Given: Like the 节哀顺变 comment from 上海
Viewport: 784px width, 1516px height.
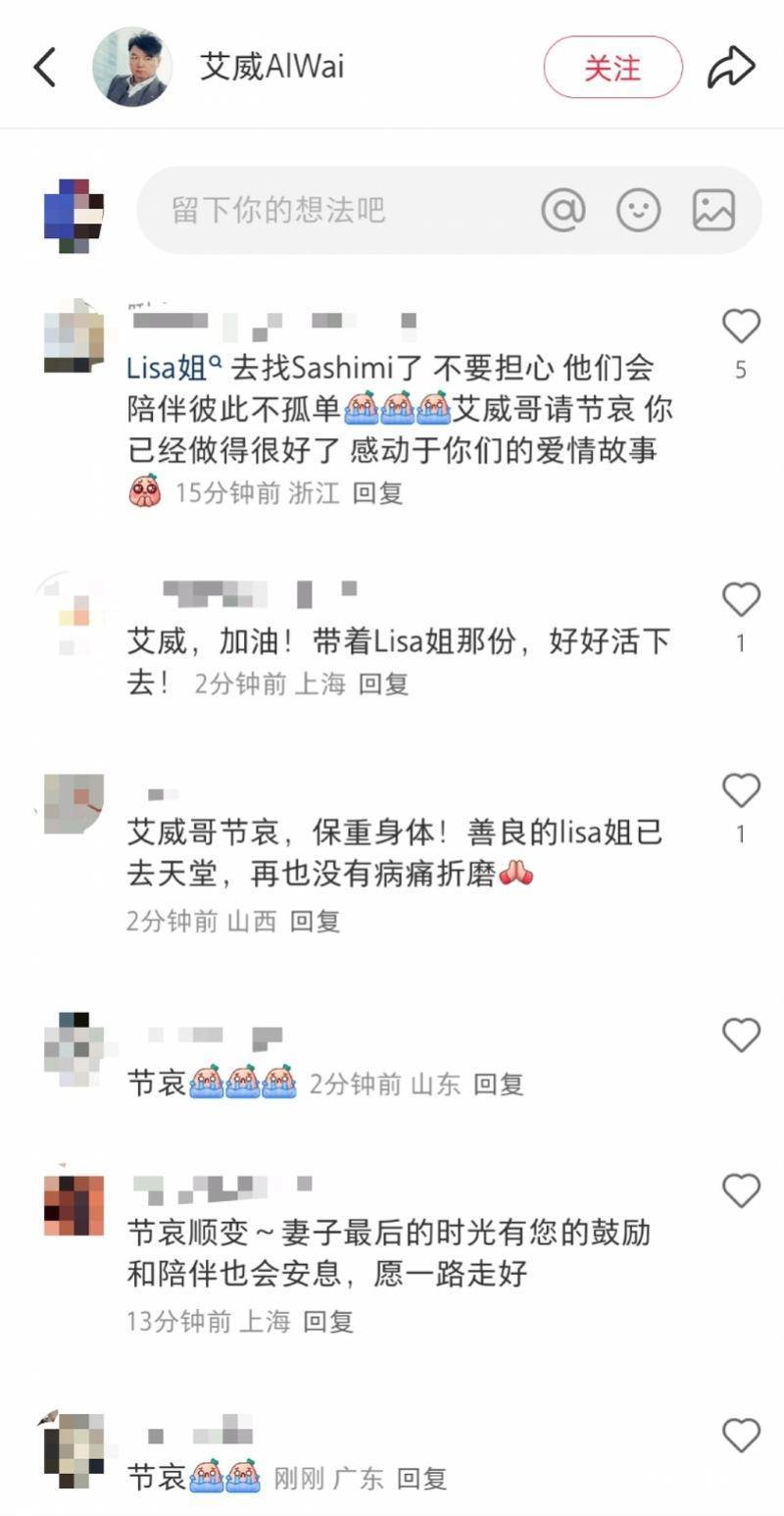Looking at the screenshot, I should click(x=741, y=1190).
